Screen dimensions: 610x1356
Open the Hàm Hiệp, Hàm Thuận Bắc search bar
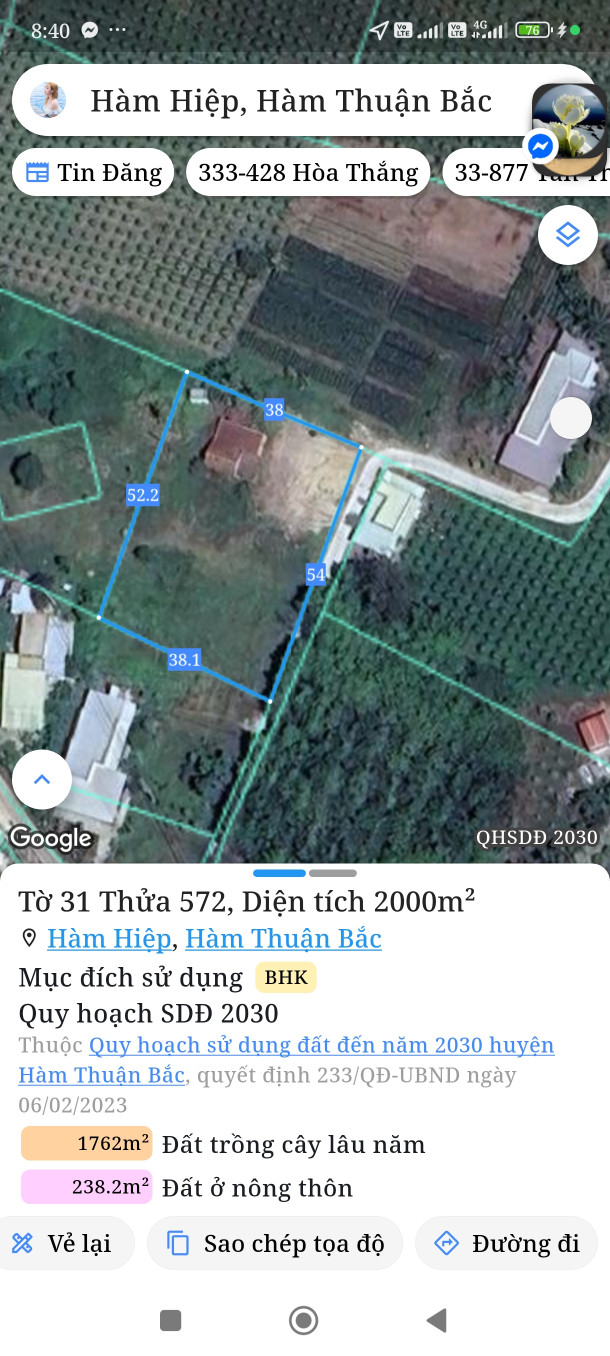290,101
